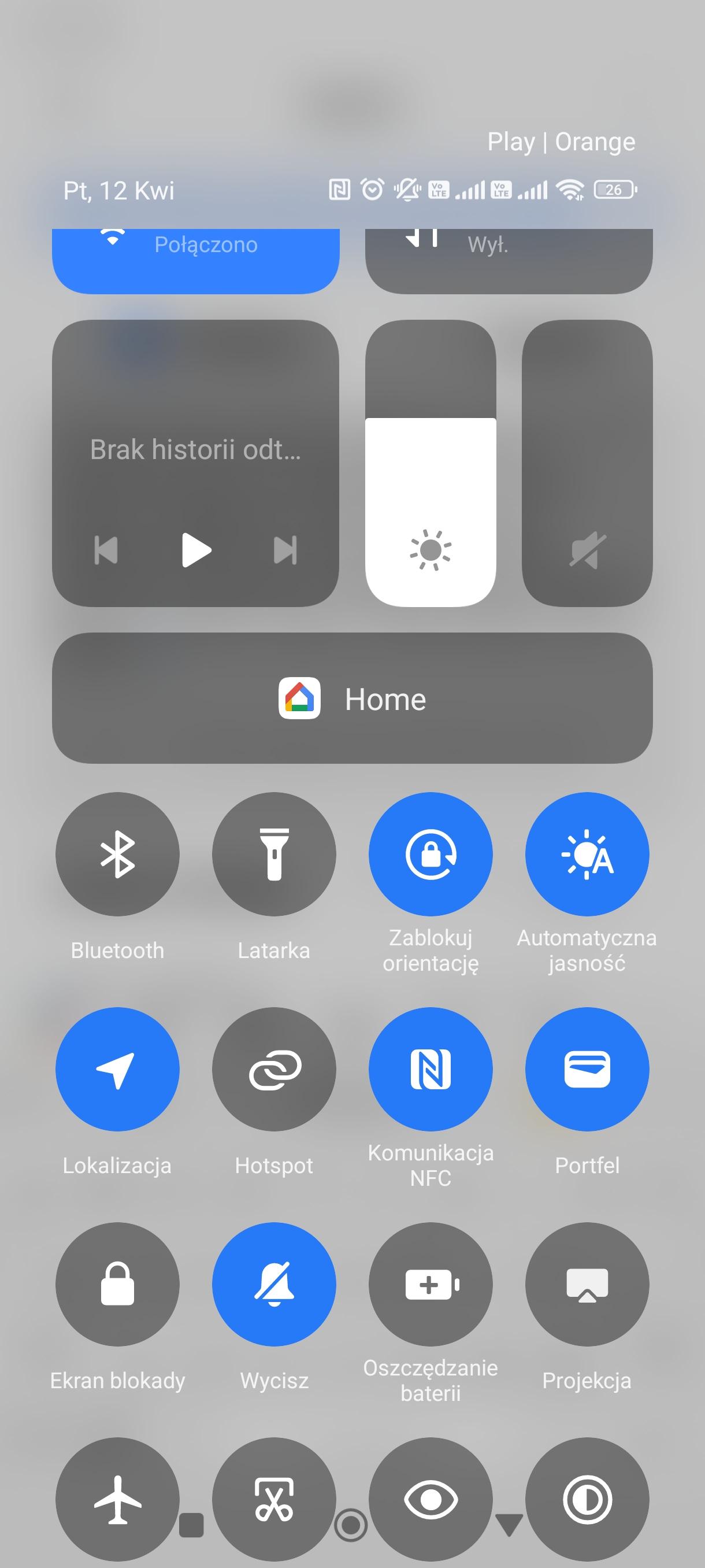Switch on the Latarka flashlight
Image resolution: width=705 pixels, height=1568 pixels.
(274, 853)
